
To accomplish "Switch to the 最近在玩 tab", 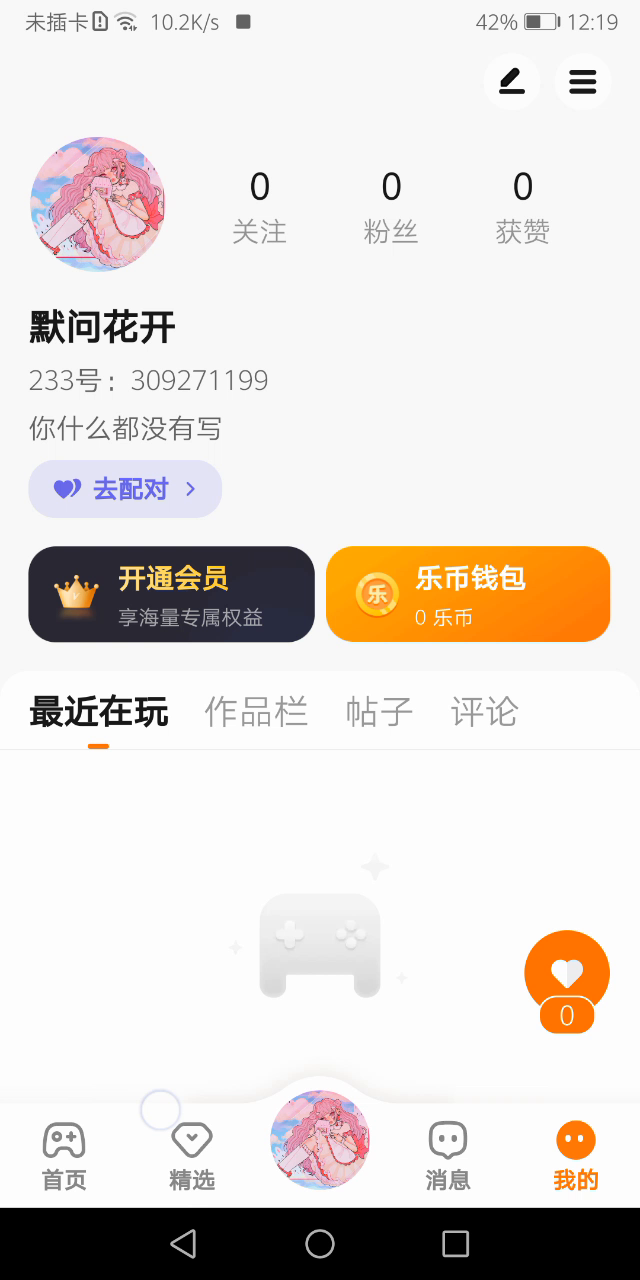I will point(98,712).
